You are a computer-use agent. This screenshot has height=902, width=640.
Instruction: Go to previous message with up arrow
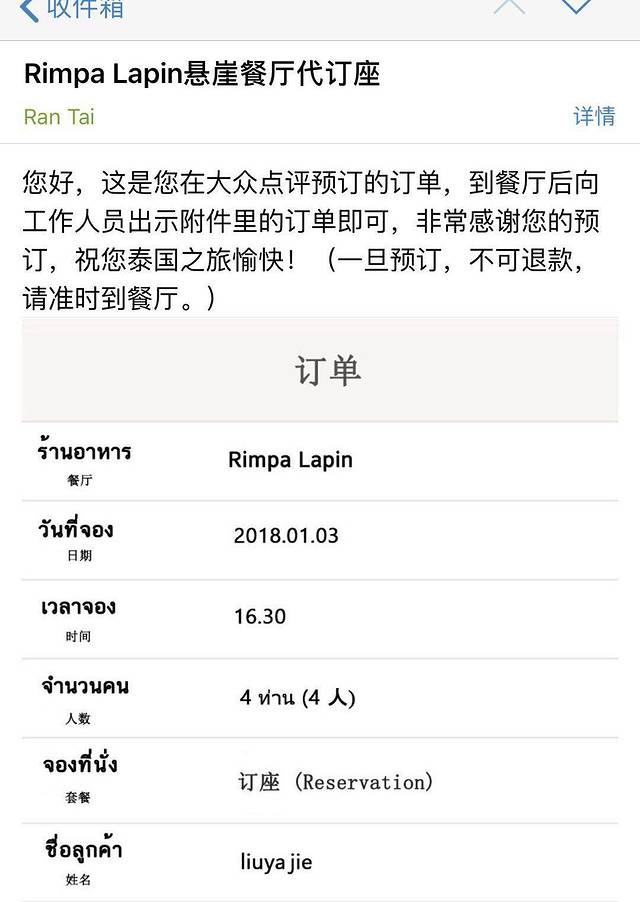(509, 6)
